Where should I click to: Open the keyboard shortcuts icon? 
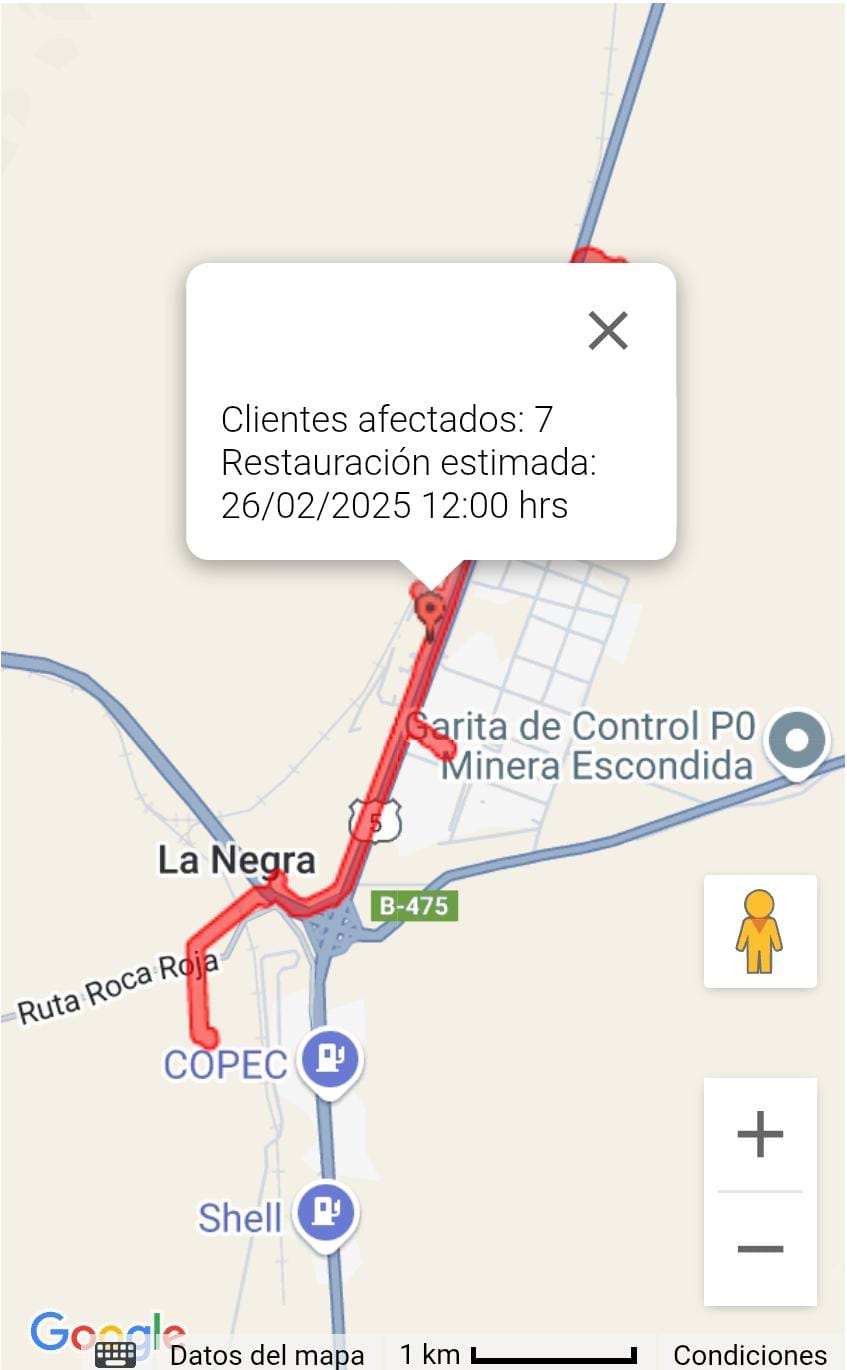[x=115, y=1355]
